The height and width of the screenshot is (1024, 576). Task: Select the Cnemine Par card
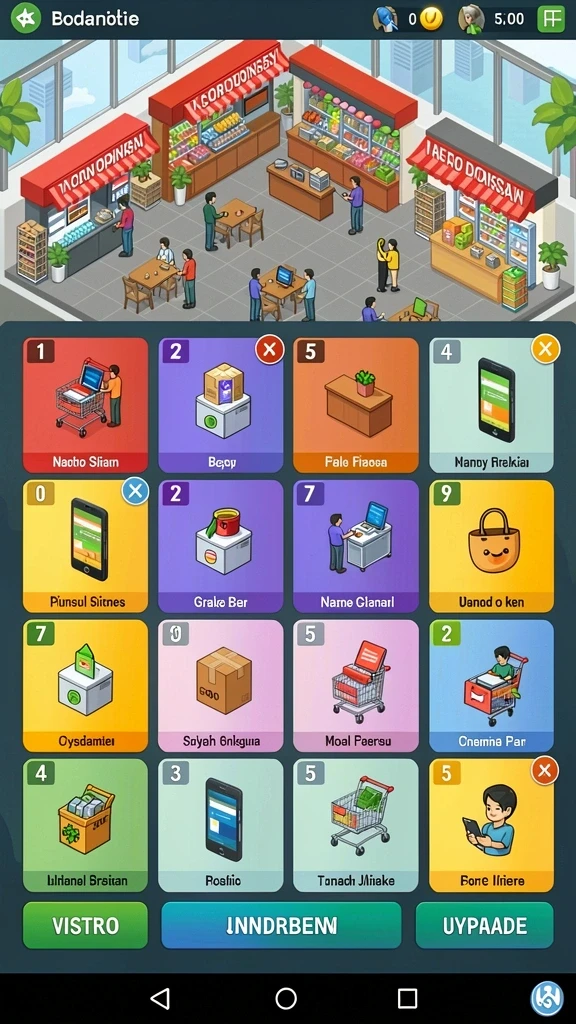491,686
